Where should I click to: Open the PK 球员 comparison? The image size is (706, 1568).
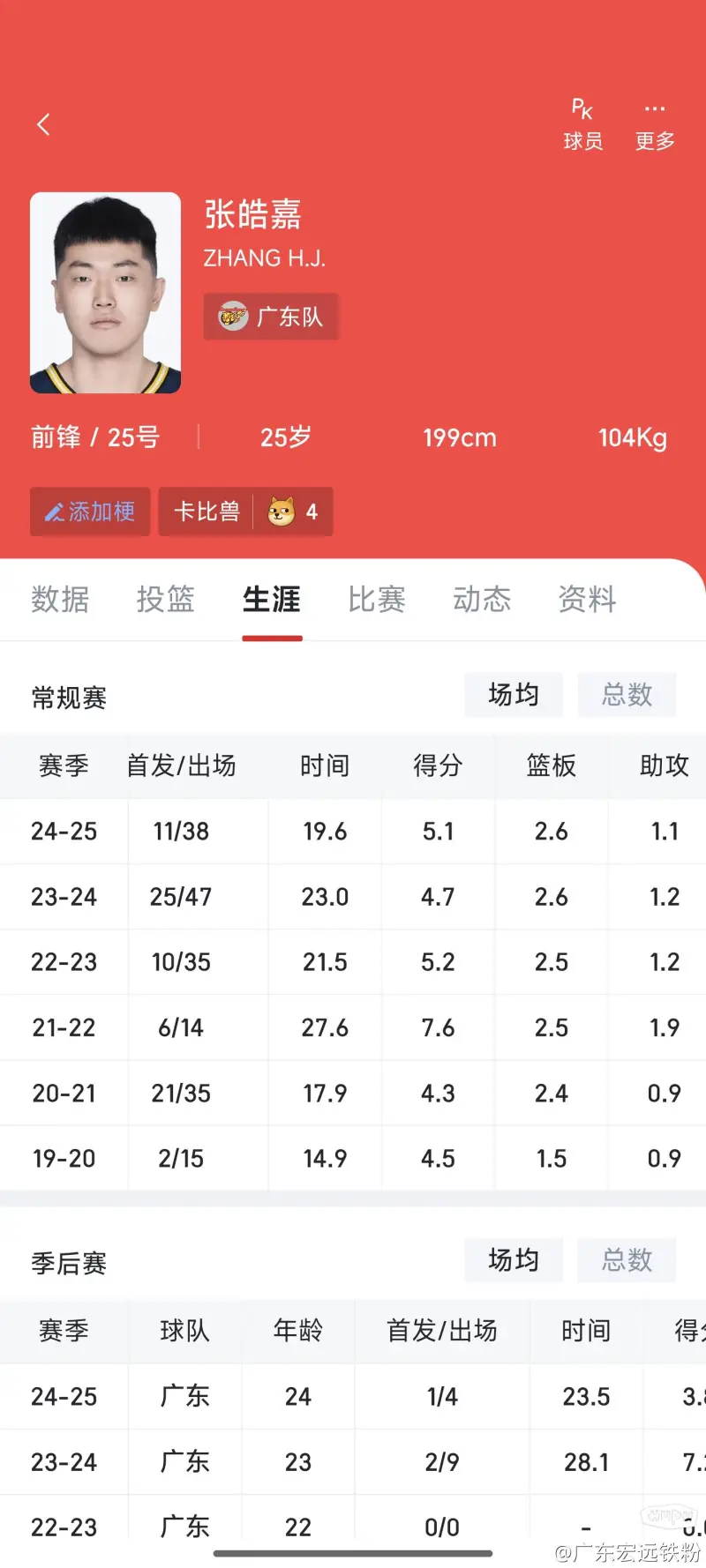pos(582,124)
